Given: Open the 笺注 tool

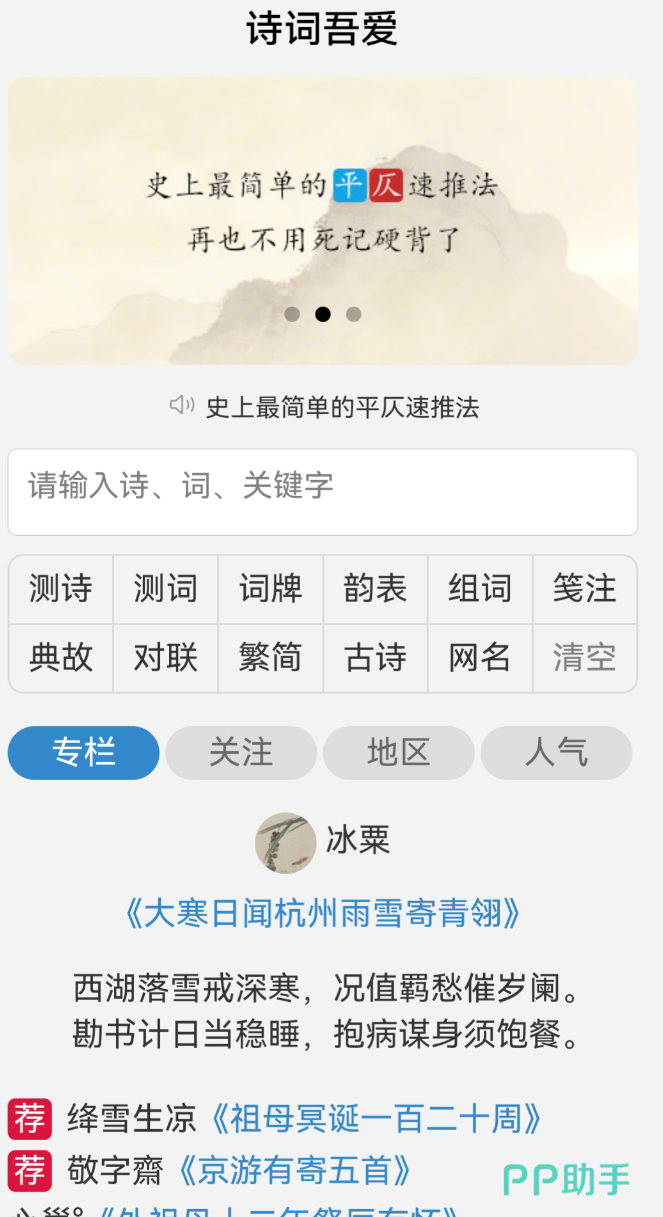Looking at the screenshot, I should tap(584, 589).
